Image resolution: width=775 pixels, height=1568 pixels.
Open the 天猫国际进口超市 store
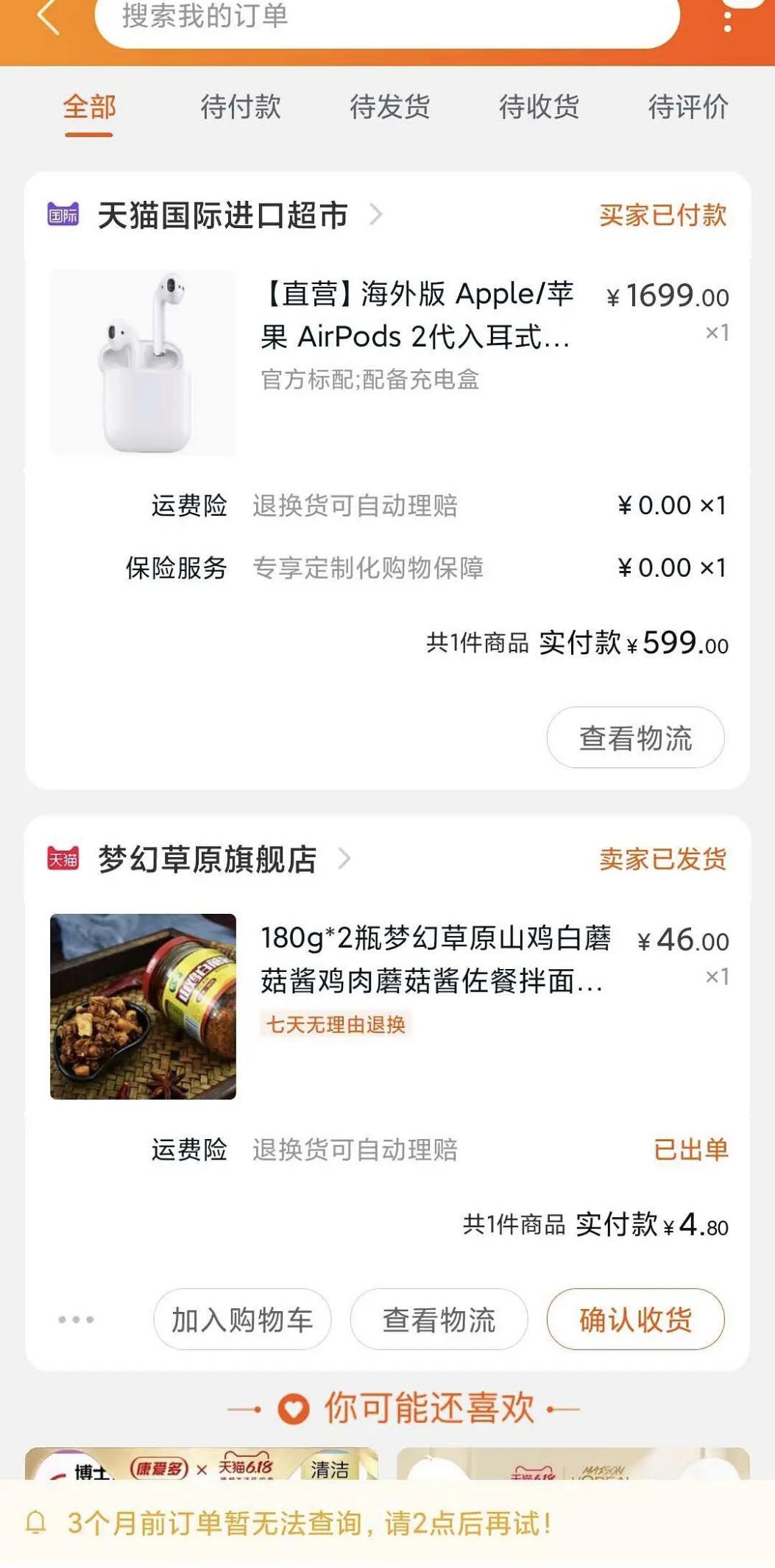pyautogui.click(x=222, y=216)
